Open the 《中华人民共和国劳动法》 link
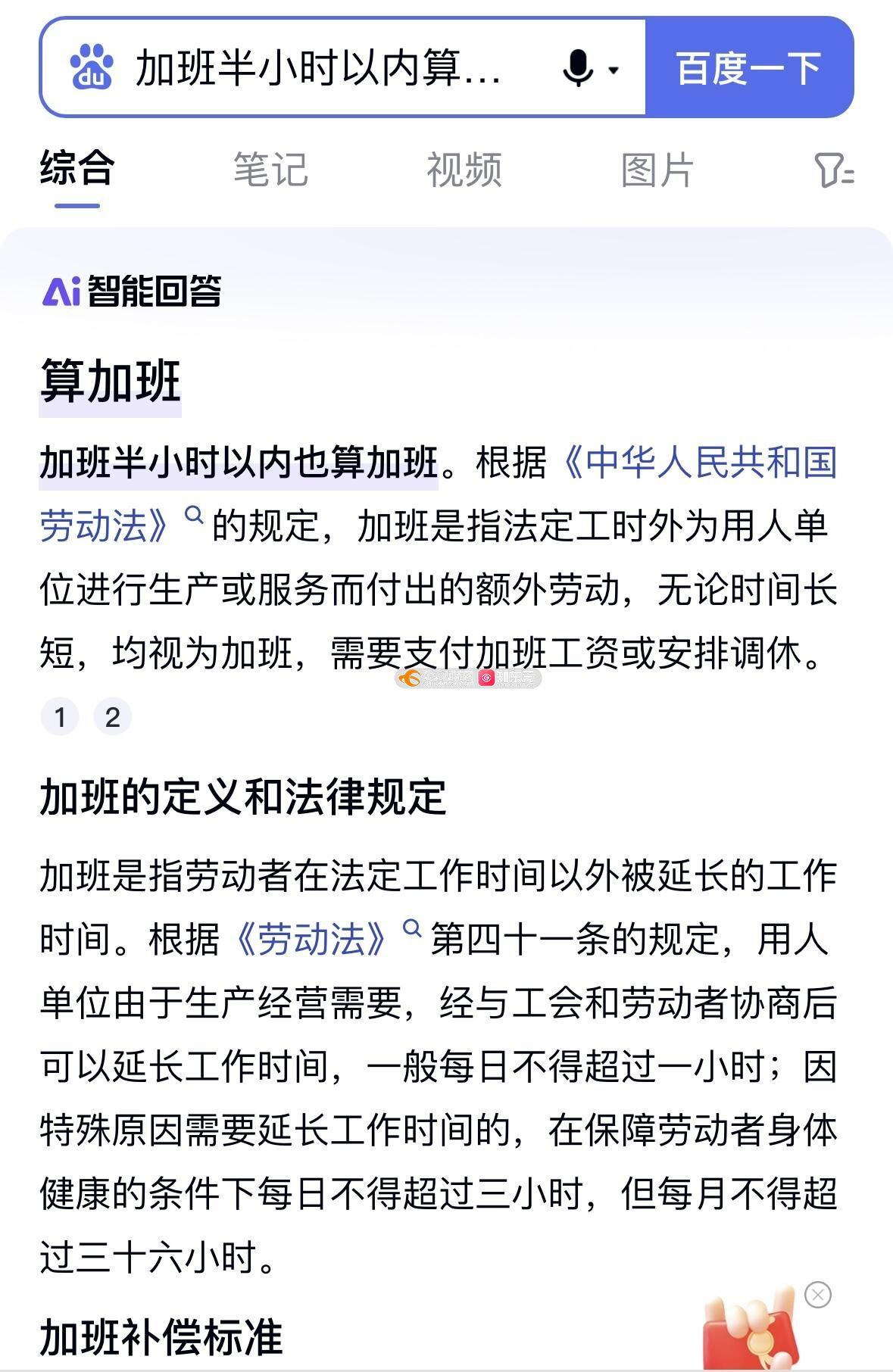The height and width of the screenshot is (1372, 893). click(x=700, y=463)
